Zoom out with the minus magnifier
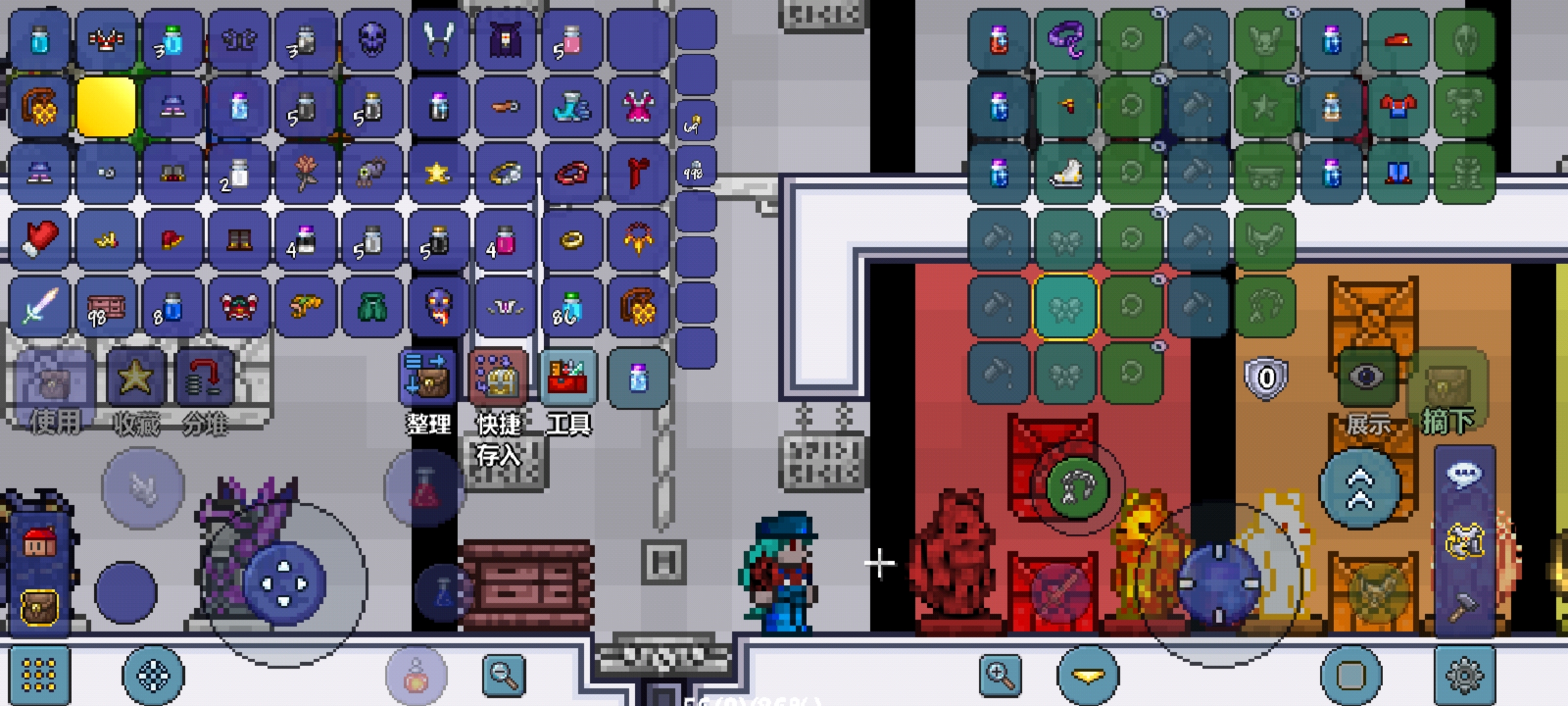The width and height of the screenshot is (1568, 706). (x=504, y=675)
